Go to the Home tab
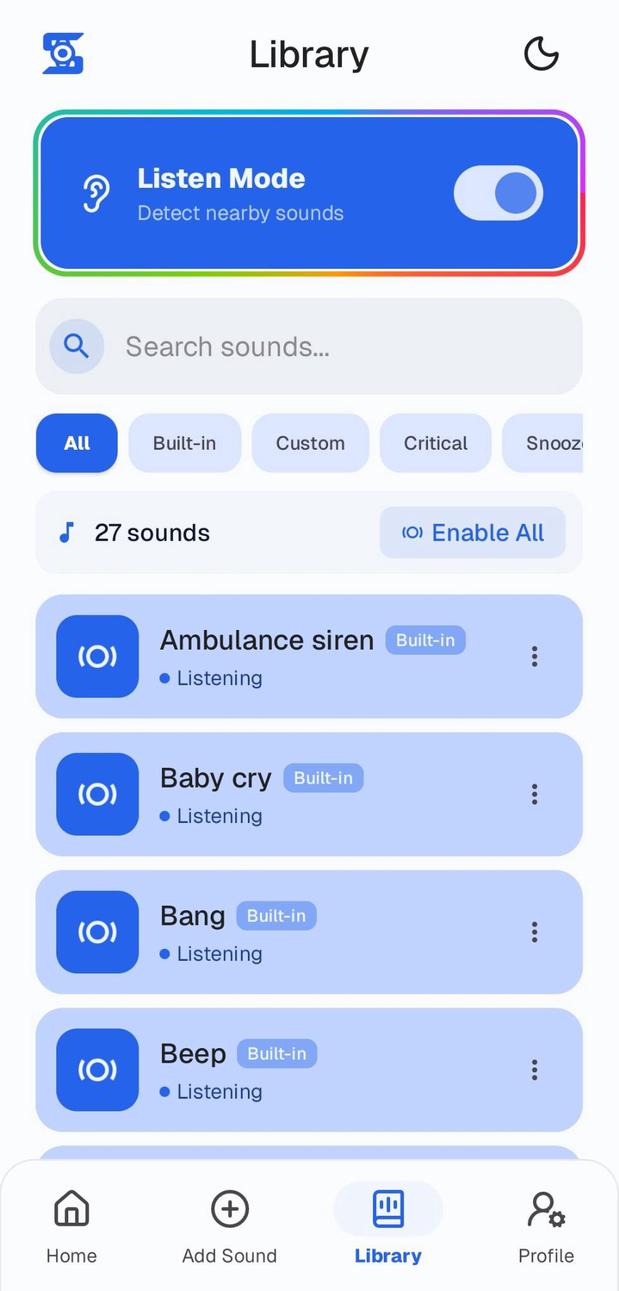This screenshot has height=1291, width=619. pos(71,1226)
